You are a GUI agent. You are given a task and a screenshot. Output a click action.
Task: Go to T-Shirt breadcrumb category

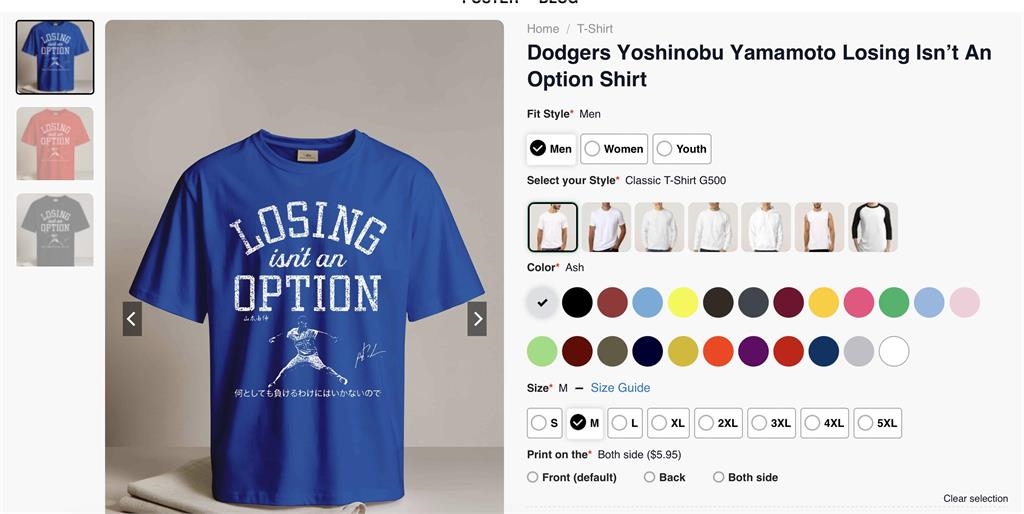point(595,29)
